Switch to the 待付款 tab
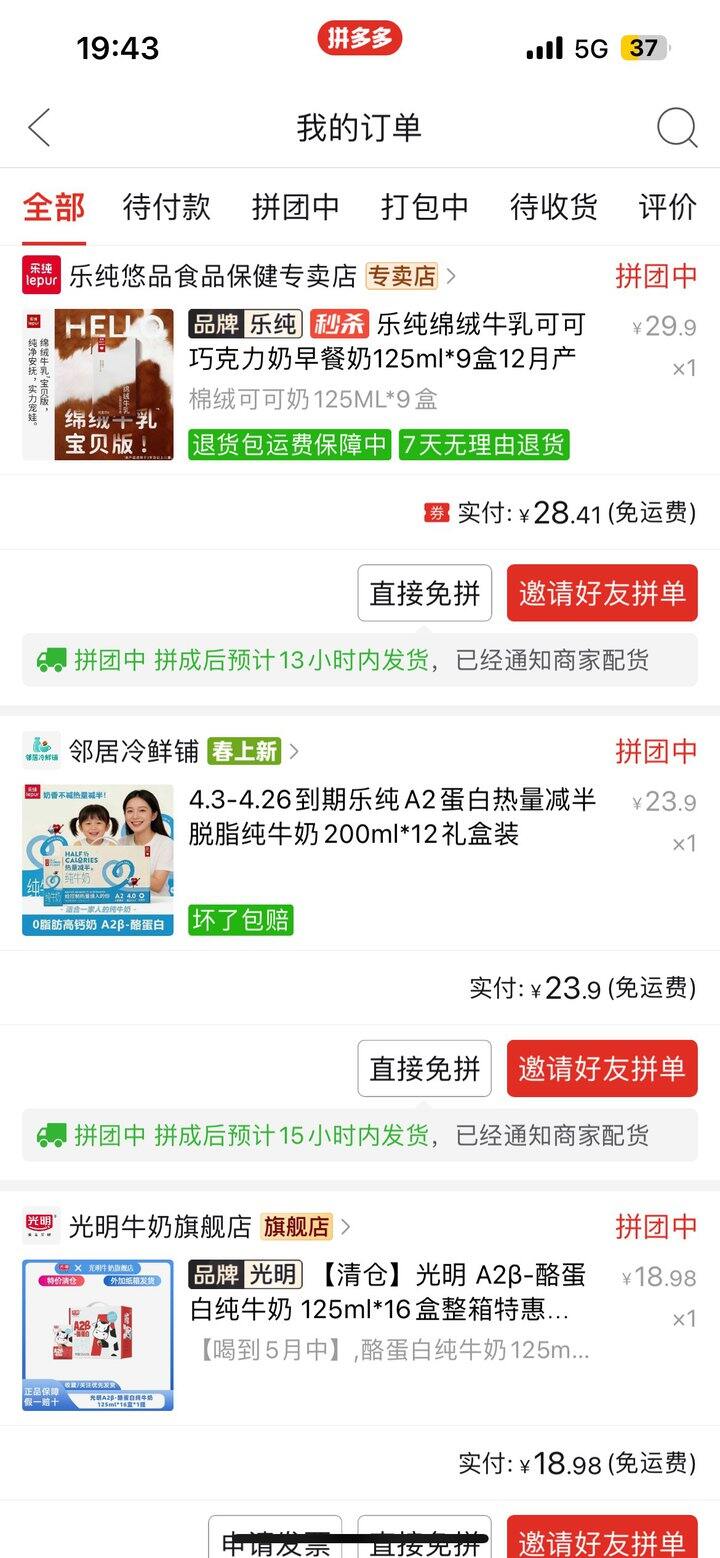720x1558 pixels. coord(166,207)
